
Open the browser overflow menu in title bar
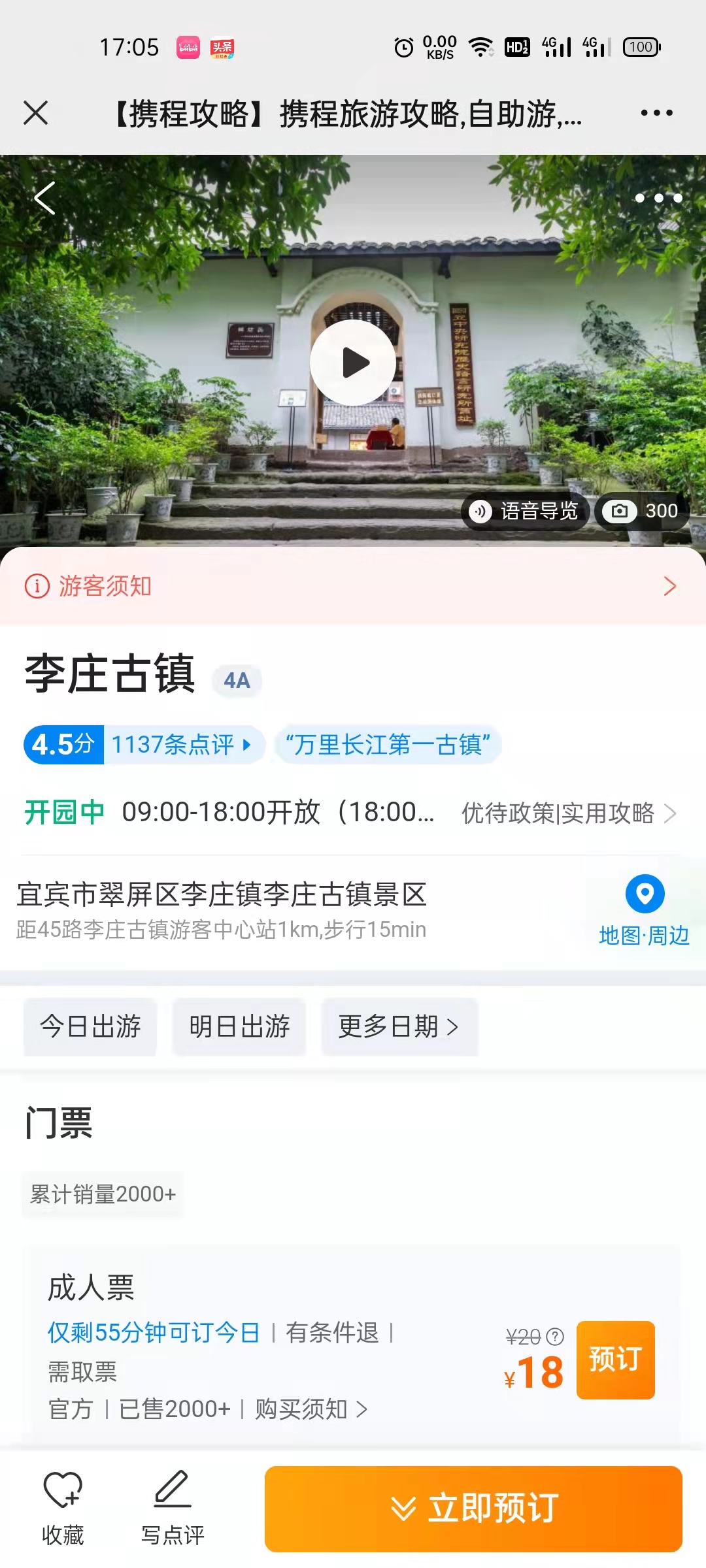pyautogui.click(x=656, y=113)
